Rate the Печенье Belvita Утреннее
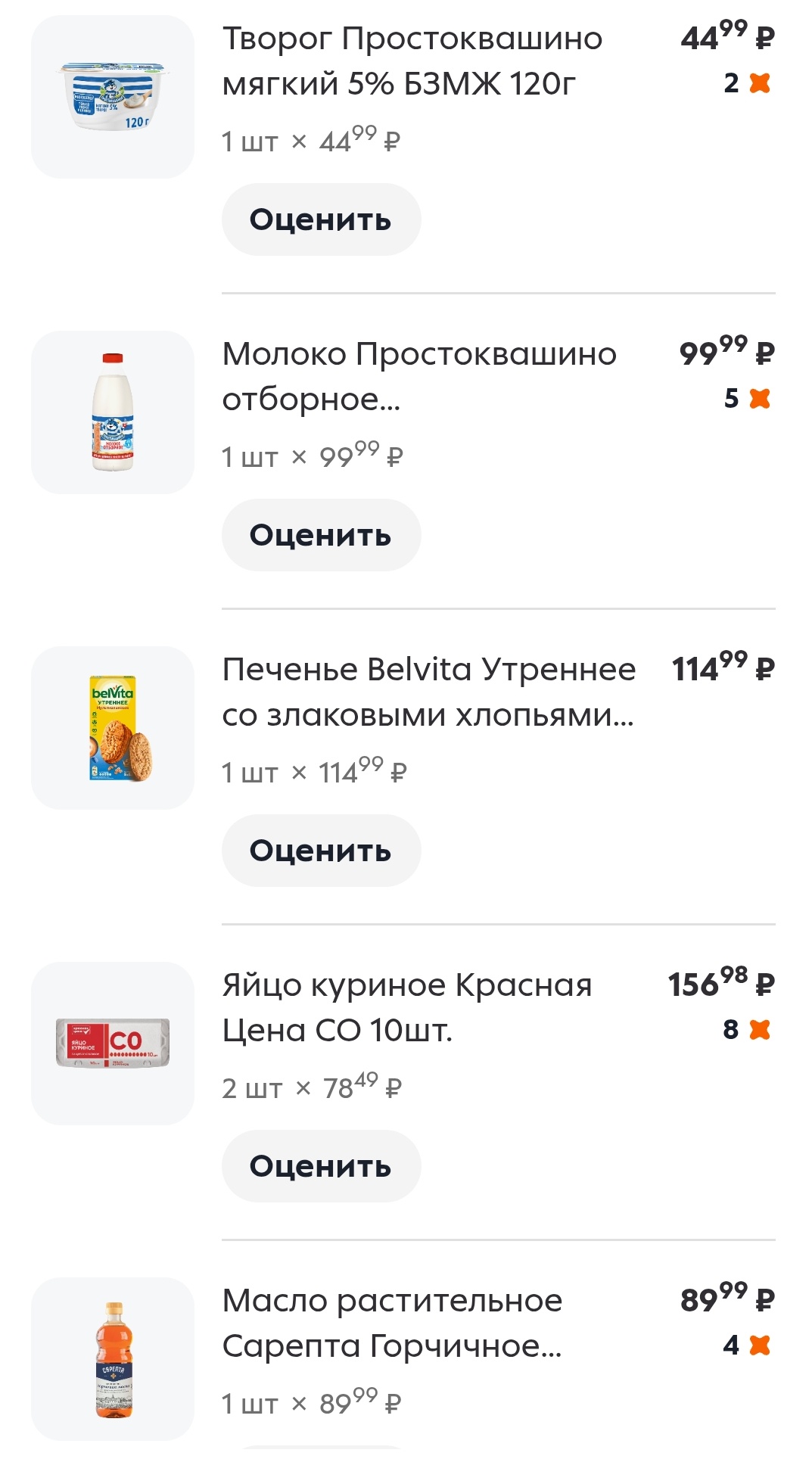This screenshot has width=812, height=1459. point(321,851)
